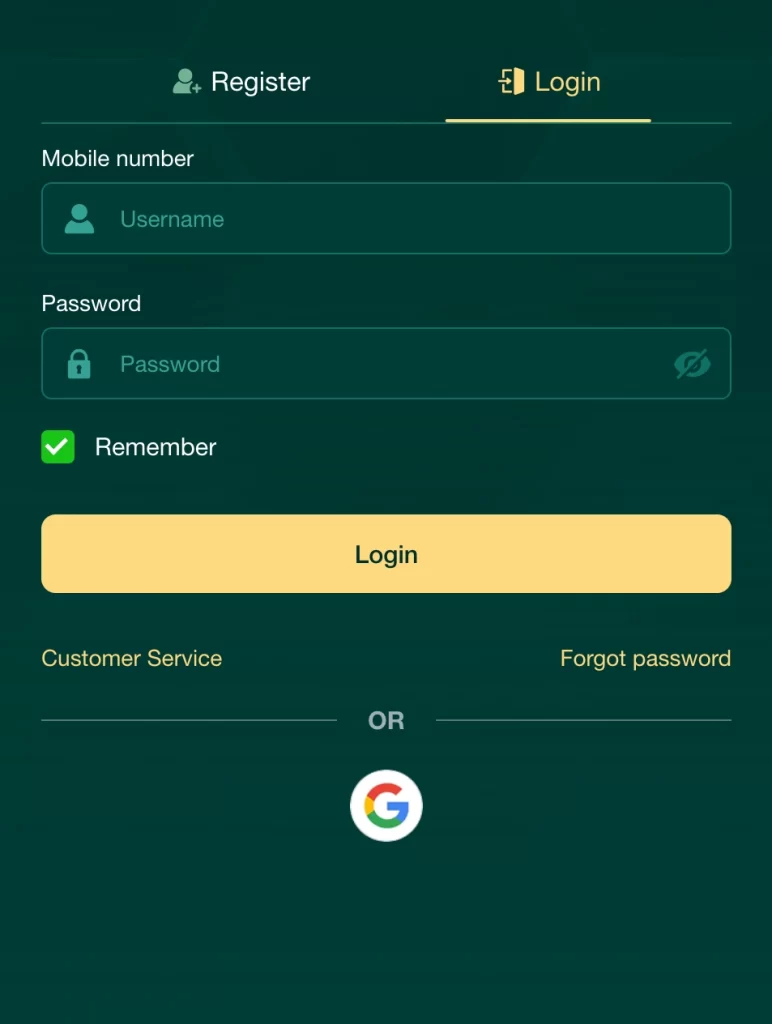Image resolution: width=772 pixels, height=1024 pixels.
Task: Select the Login tab
Action: 549,82
